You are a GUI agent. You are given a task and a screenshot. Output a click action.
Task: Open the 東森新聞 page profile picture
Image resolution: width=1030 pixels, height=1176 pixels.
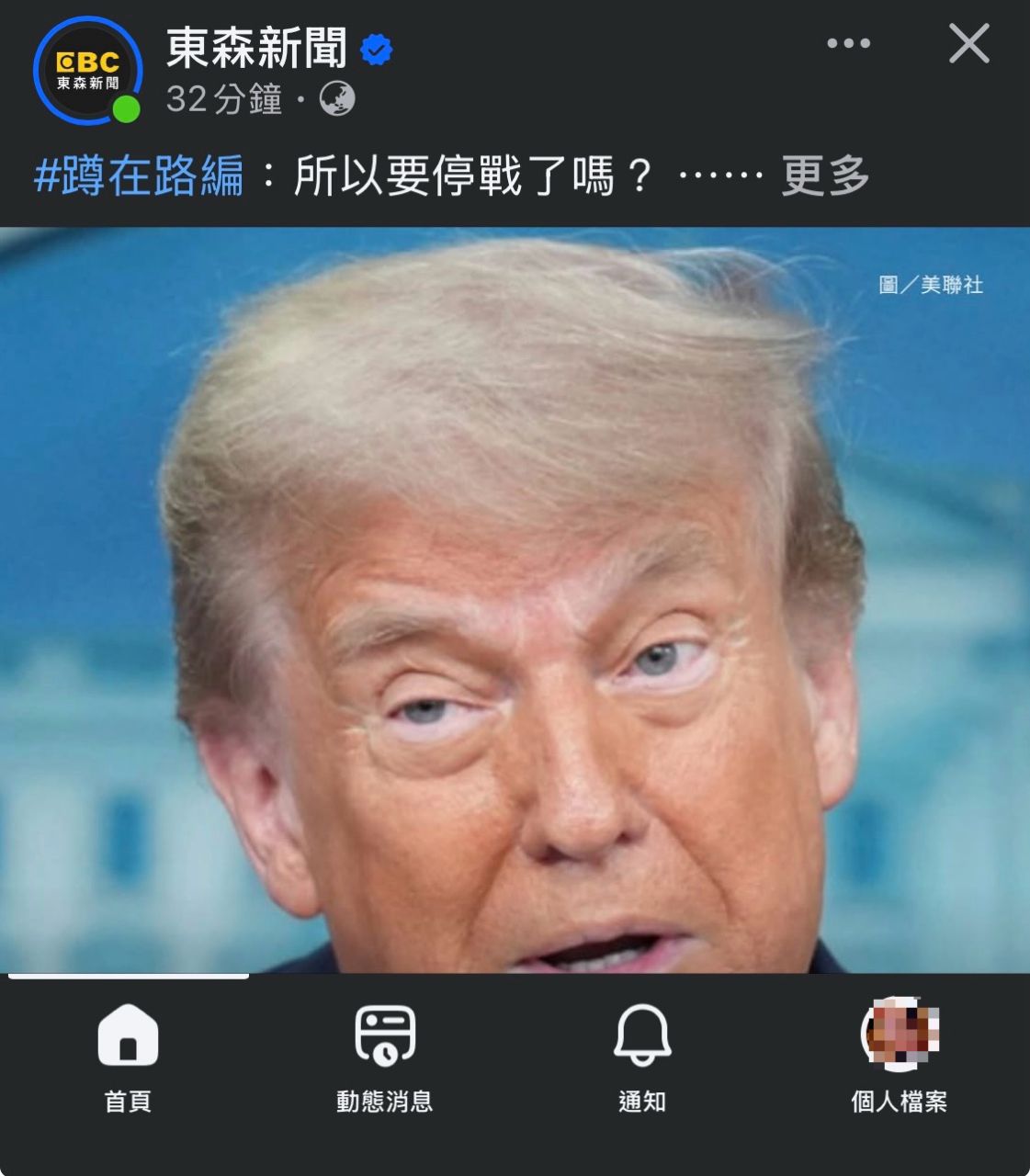[x=87, y=71]
